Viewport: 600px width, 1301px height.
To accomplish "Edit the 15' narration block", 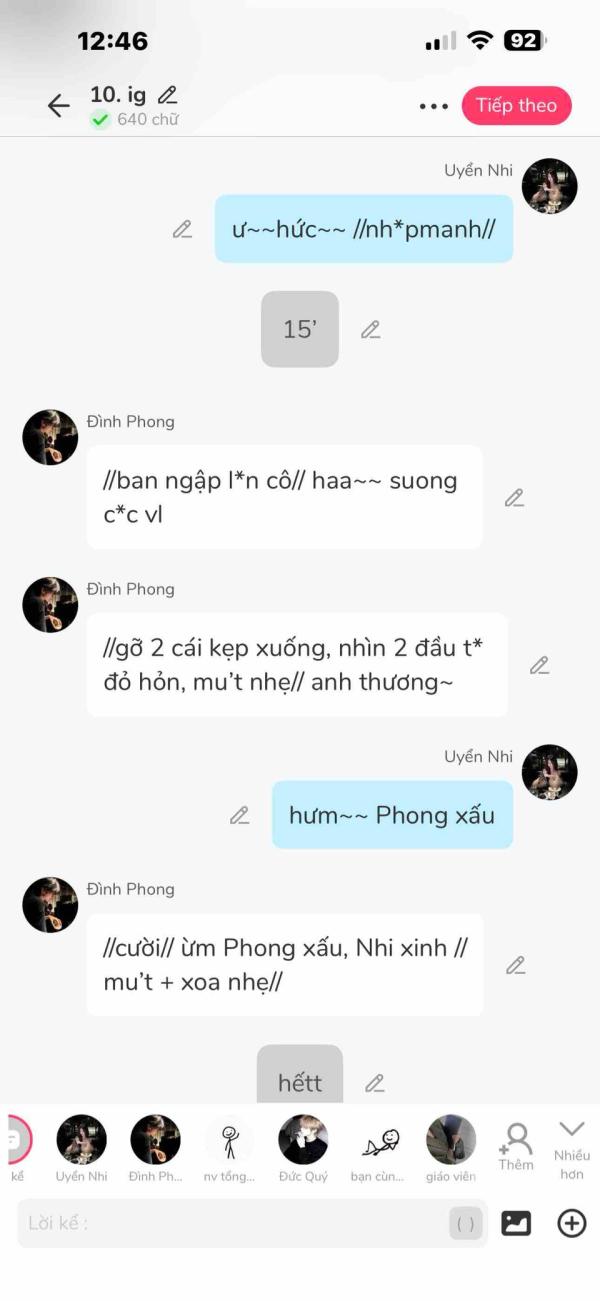I will tap(370, 329).
